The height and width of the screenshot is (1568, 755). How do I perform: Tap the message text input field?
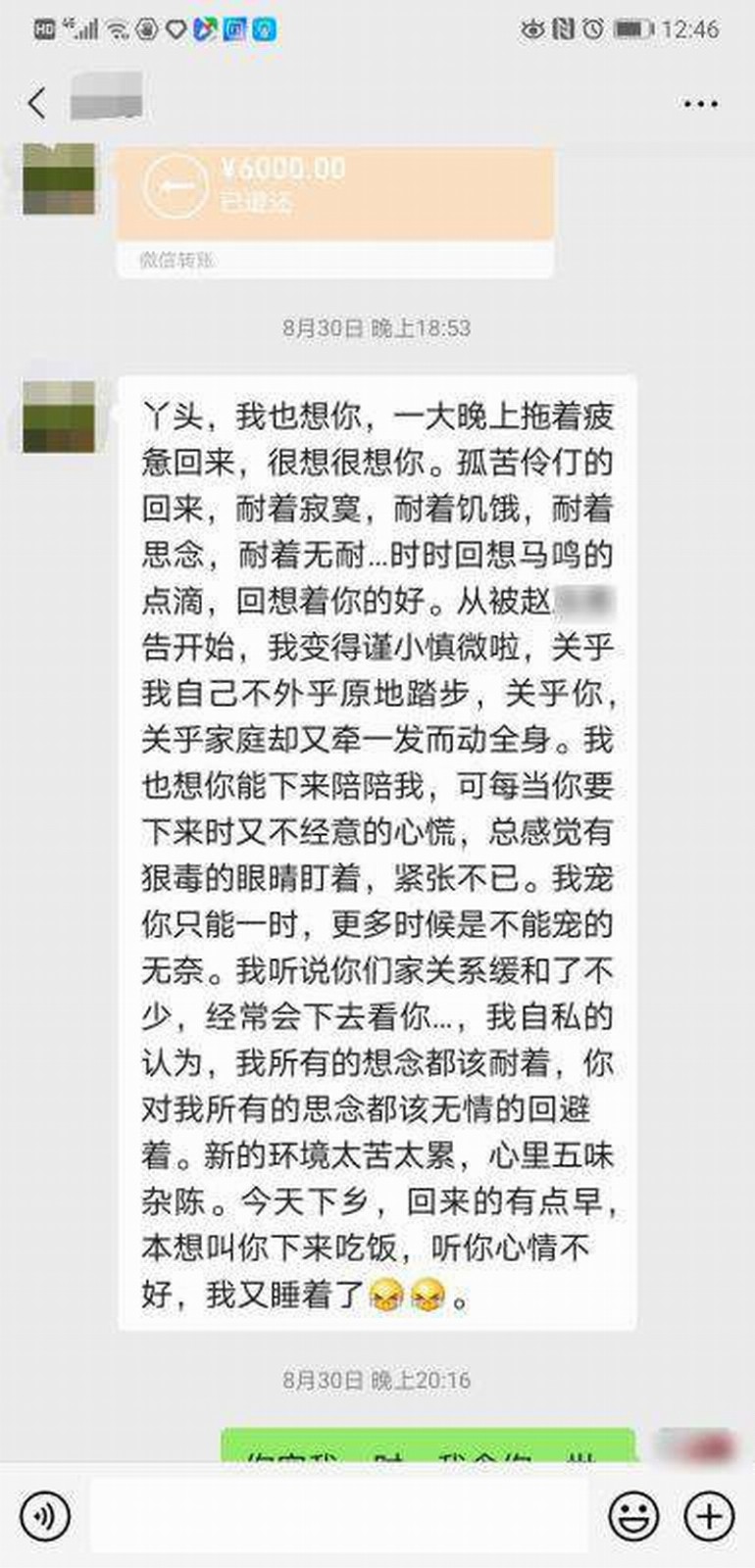click(338, 1516)
